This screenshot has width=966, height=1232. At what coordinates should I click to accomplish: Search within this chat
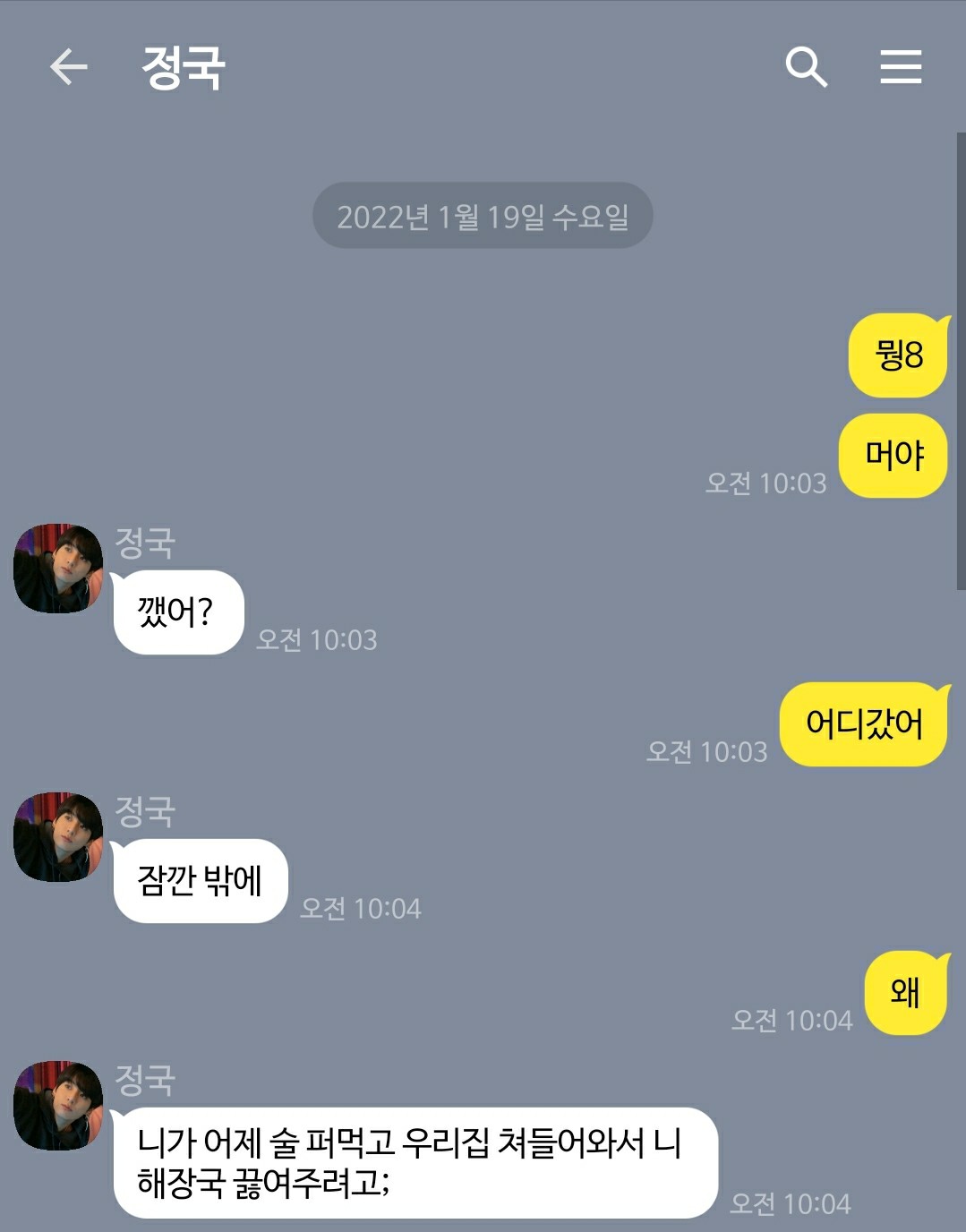[x=806, y=67]
